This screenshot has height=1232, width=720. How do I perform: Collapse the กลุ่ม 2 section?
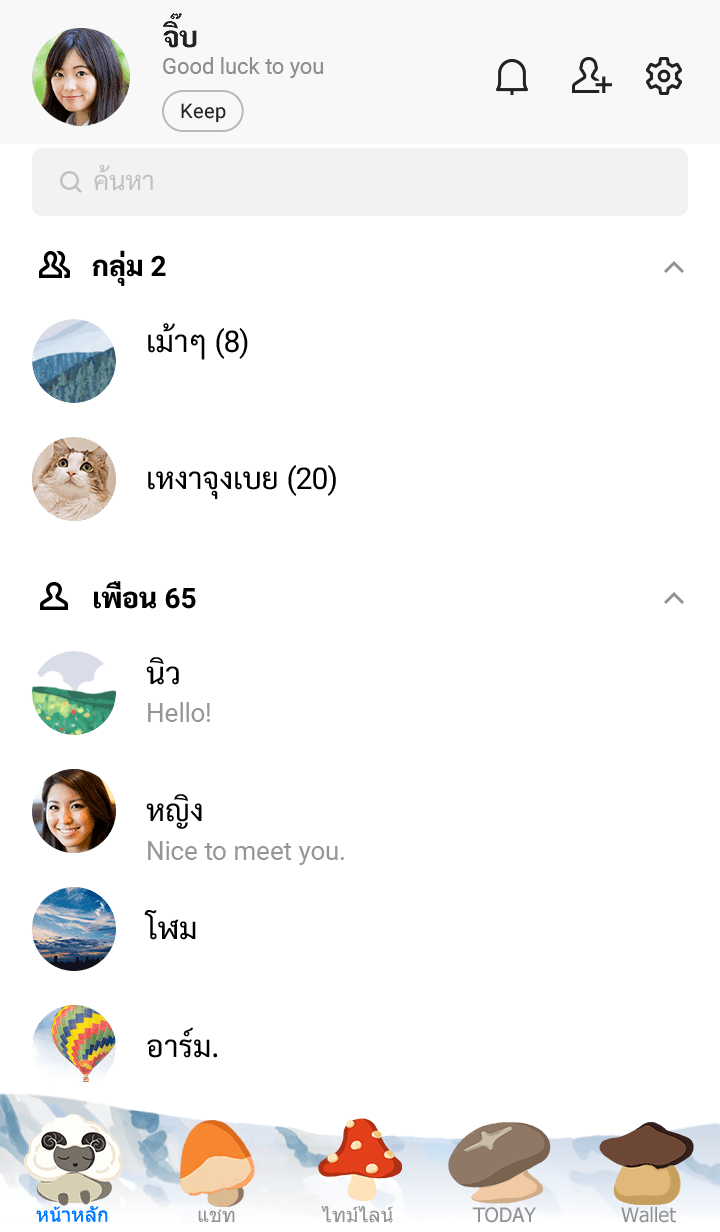674,267
